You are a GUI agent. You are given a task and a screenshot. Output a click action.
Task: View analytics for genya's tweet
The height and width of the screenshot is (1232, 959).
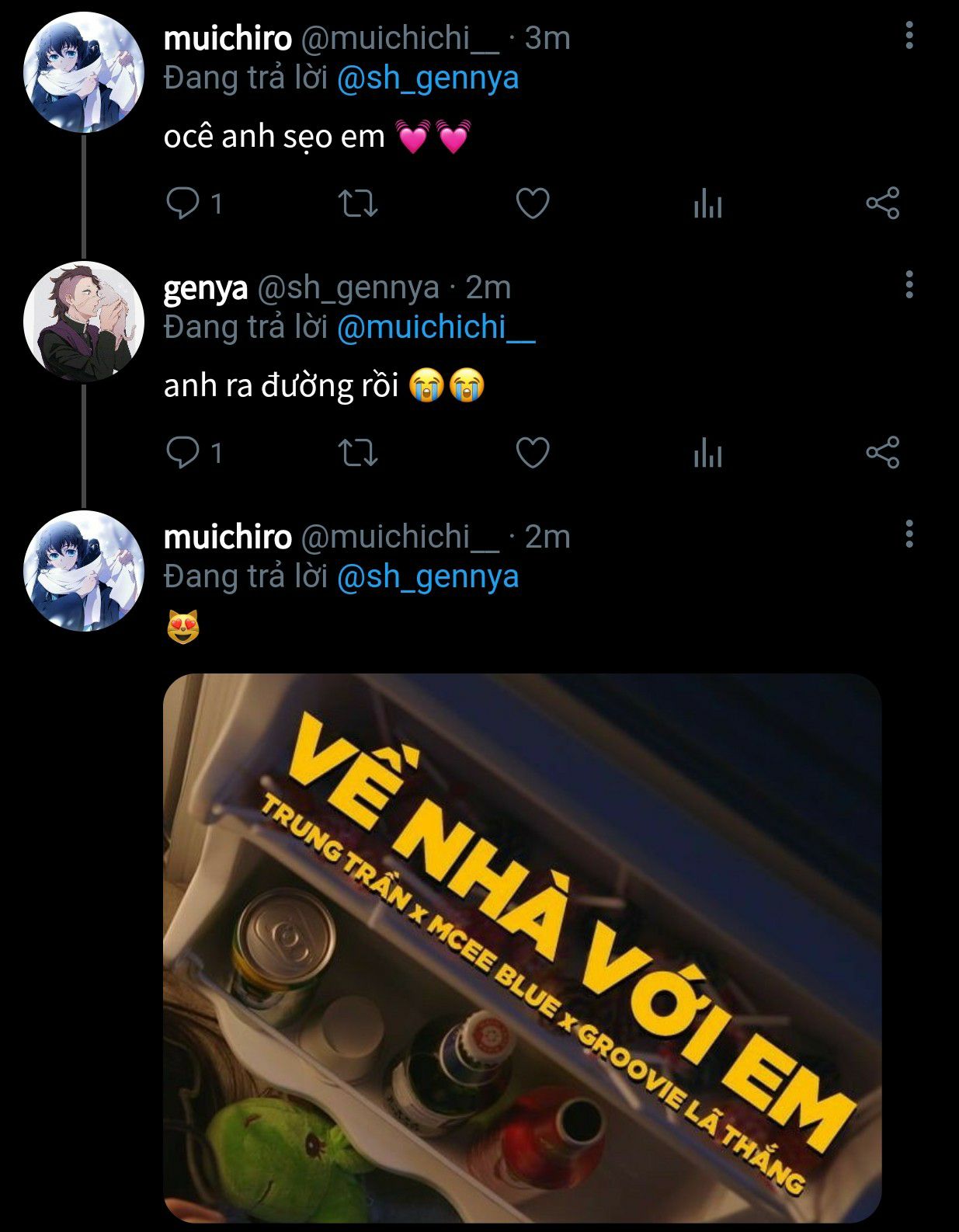[x=707, y=454]
